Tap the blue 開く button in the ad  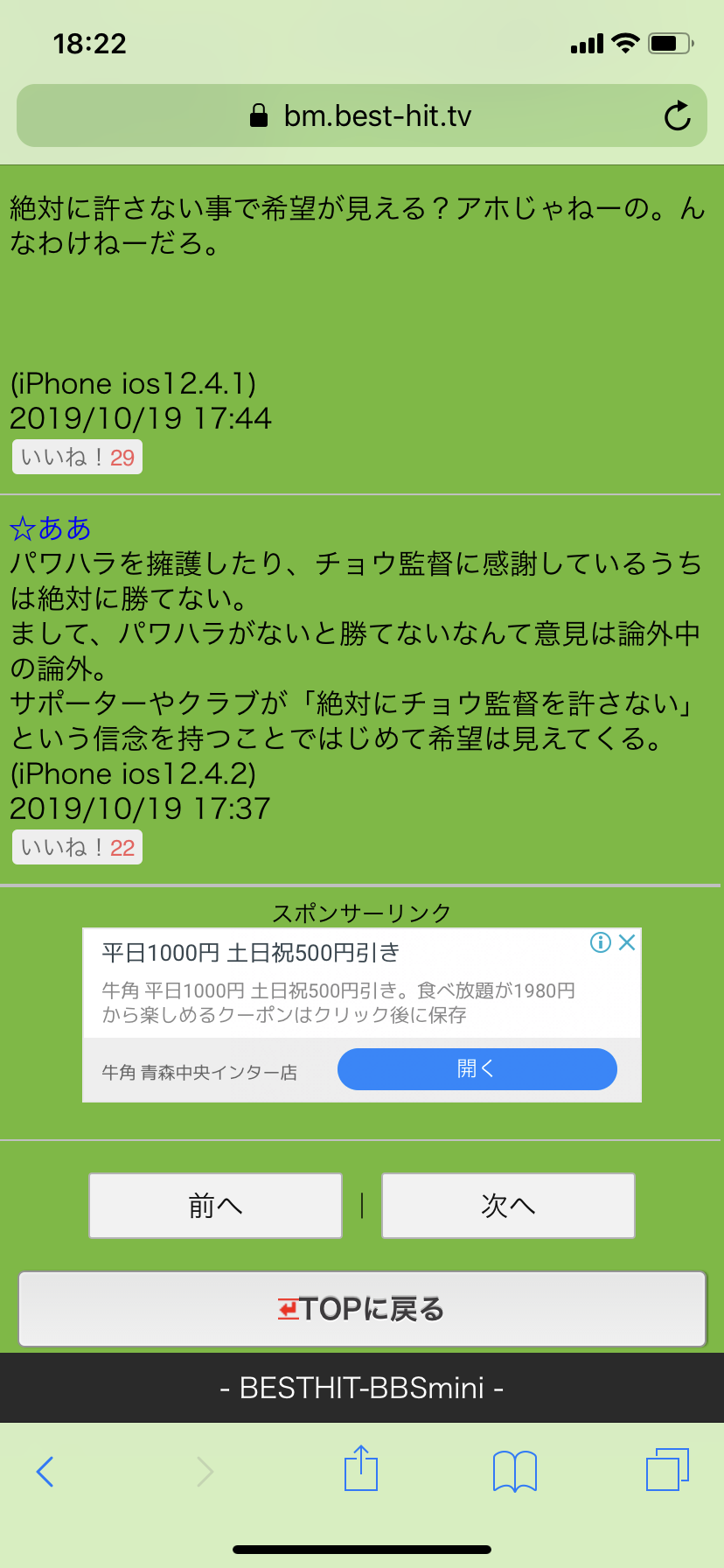477,1068
